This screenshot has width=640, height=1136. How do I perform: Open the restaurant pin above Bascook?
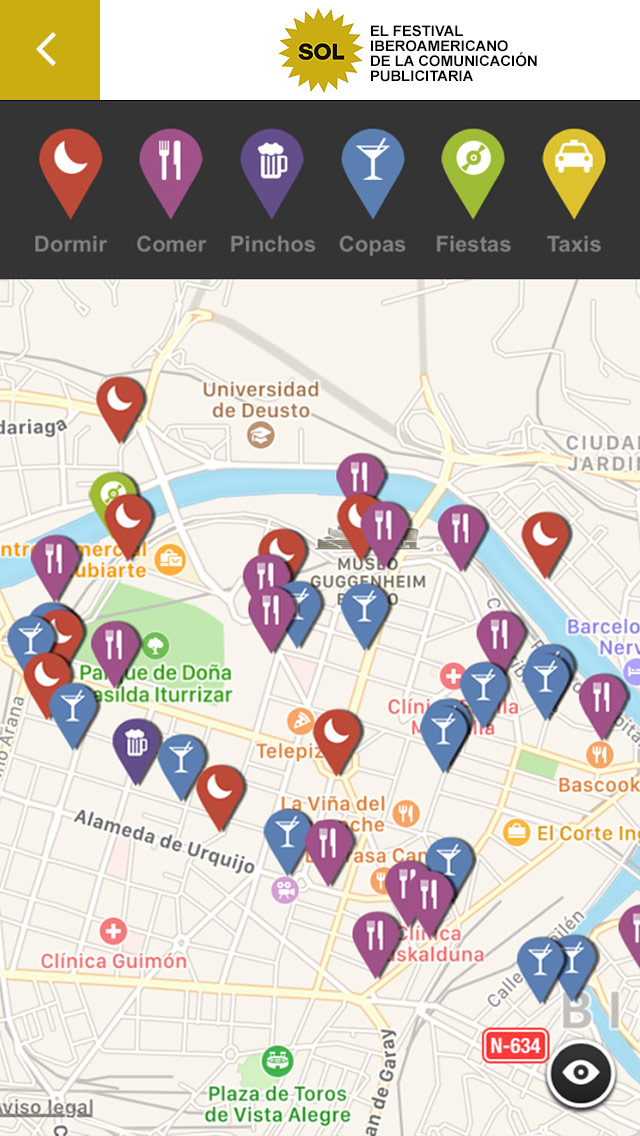[602, 699]
